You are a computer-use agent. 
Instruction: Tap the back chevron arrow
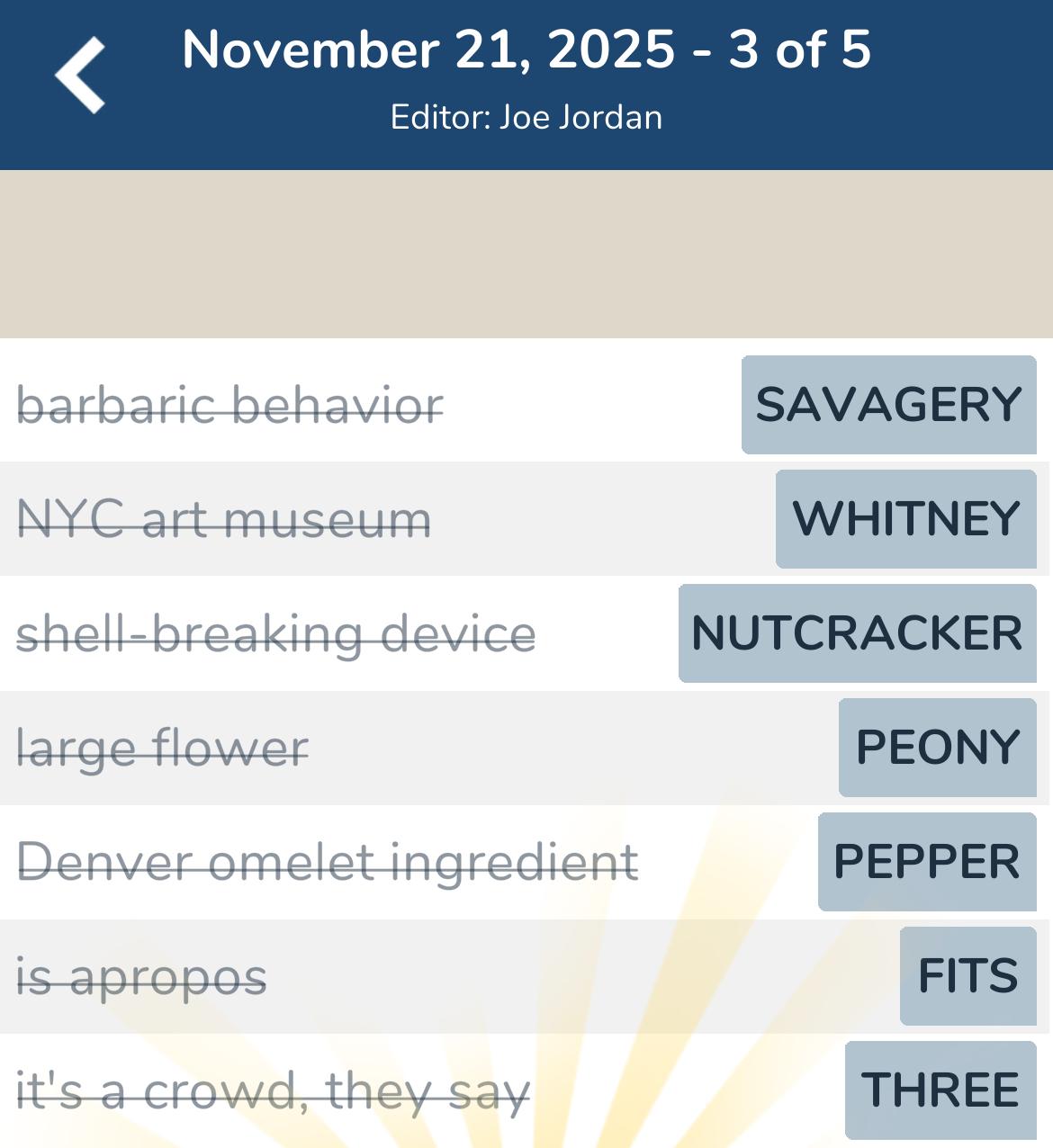pos(79,76)
